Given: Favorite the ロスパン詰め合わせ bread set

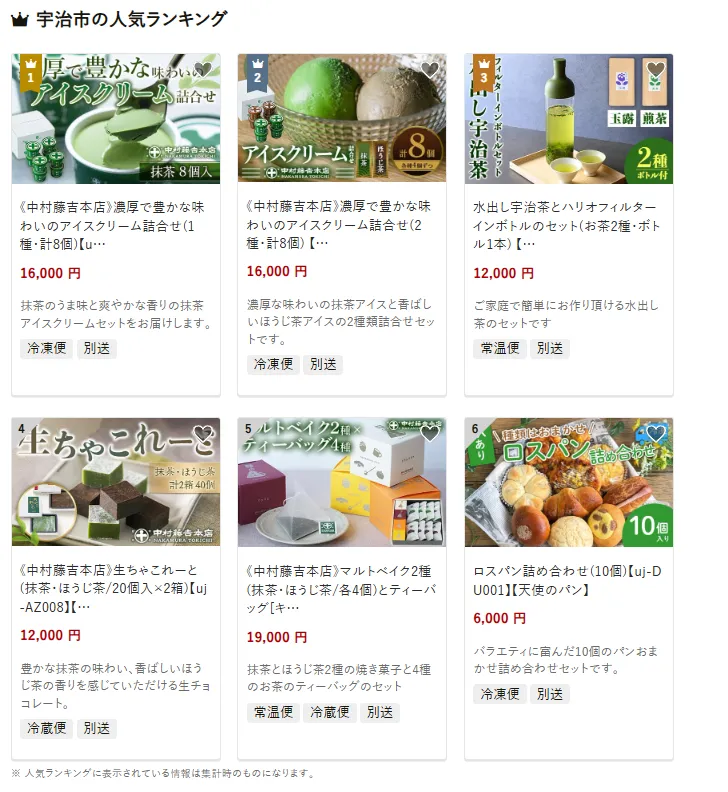Looking at the screenshot, I should click(656, 433).
